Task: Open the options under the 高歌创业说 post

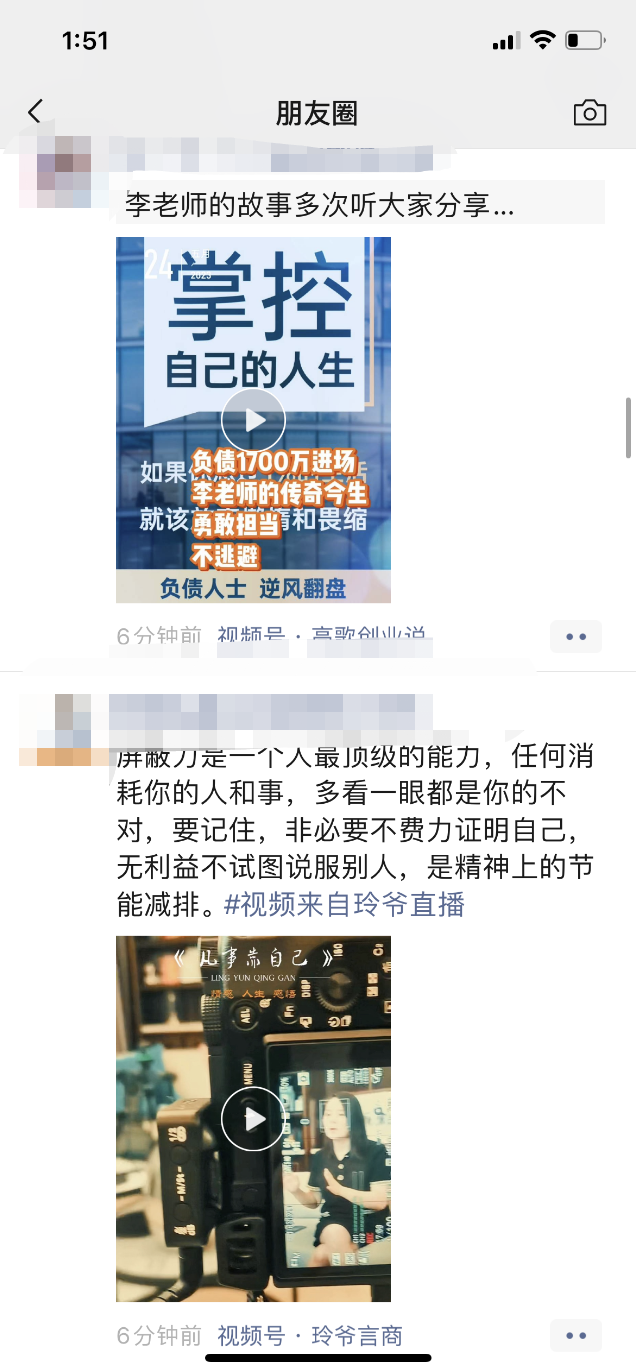Action: click(x=576, y=636)
